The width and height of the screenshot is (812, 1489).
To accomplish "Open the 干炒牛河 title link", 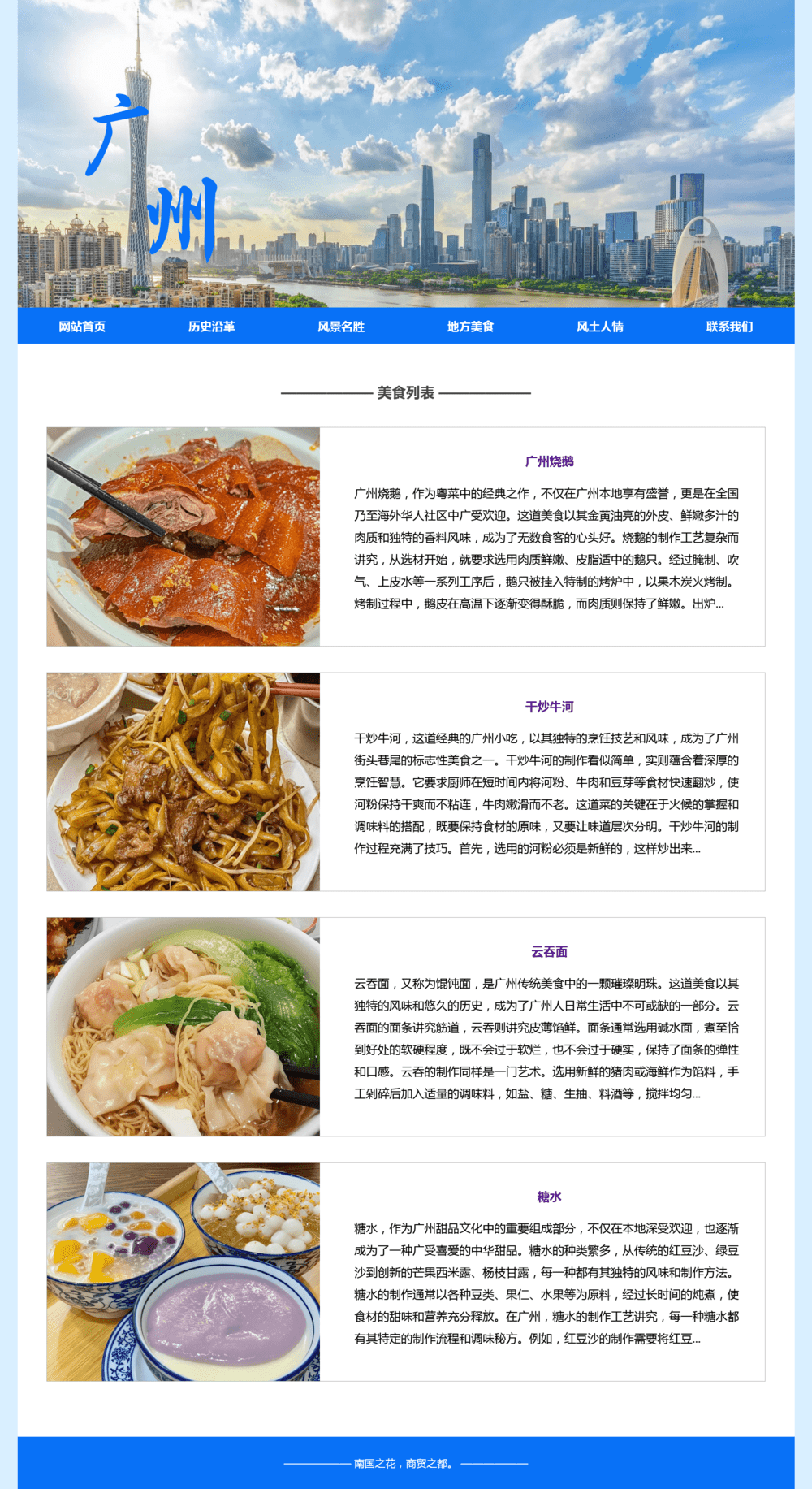I will click(549, 707).
